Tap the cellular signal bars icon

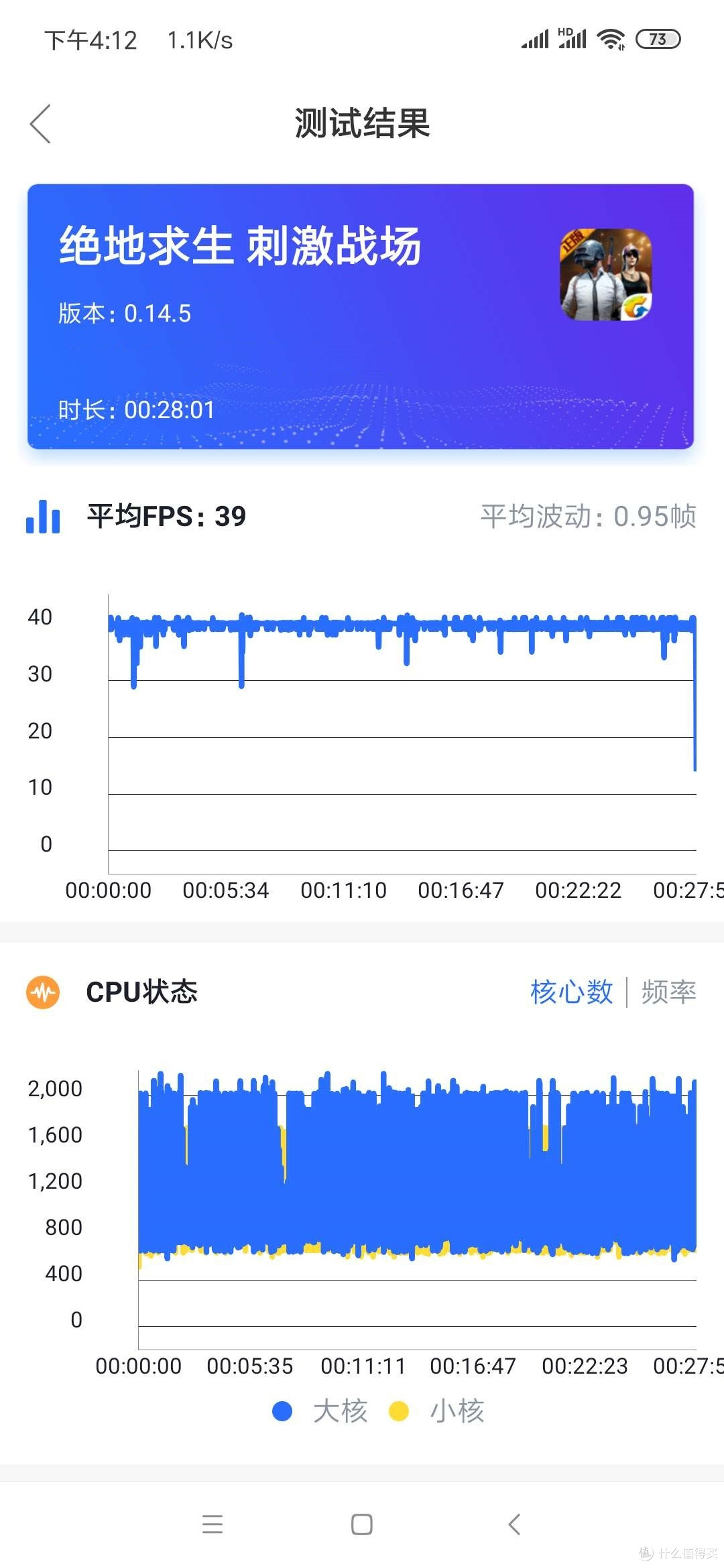click(534, 39)
